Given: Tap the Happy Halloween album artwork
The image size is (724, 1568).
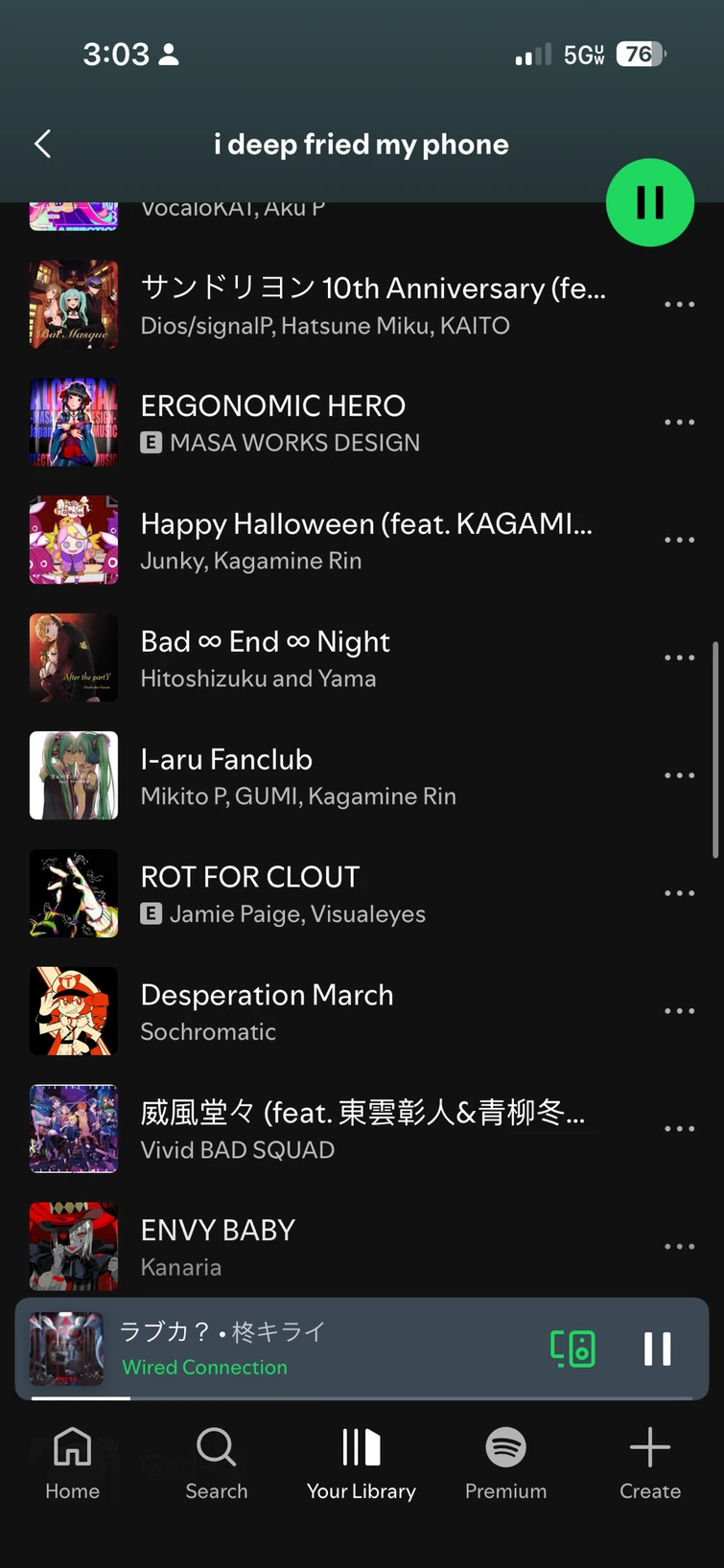Looking at the screenshot, I should 73,540.
